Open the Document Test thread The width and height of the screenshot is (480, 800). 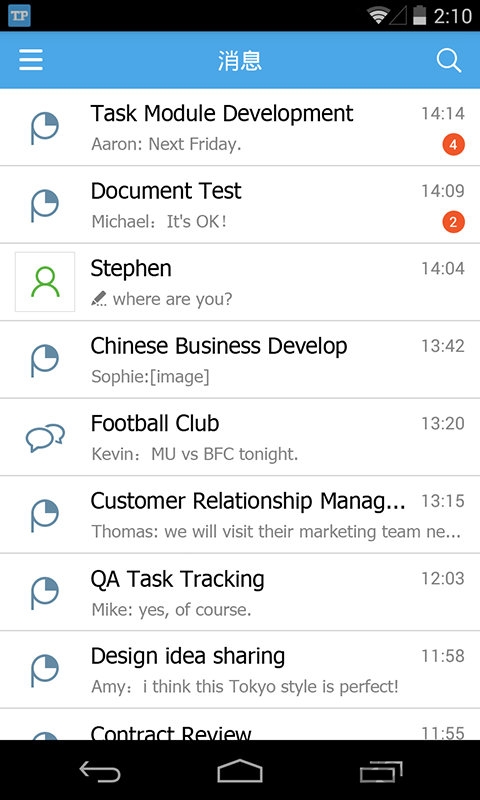[x=240, y=205]
